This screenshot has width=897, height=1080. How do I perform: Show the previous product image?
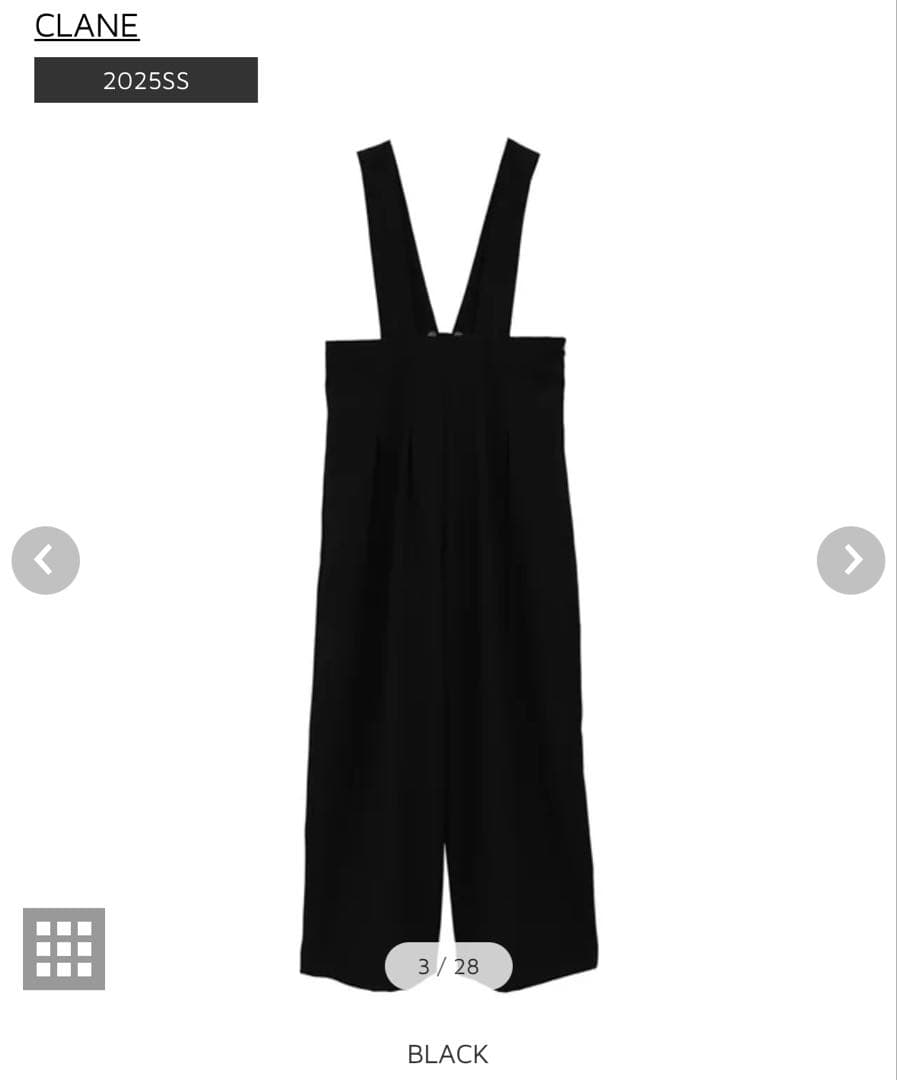[45, 560]
